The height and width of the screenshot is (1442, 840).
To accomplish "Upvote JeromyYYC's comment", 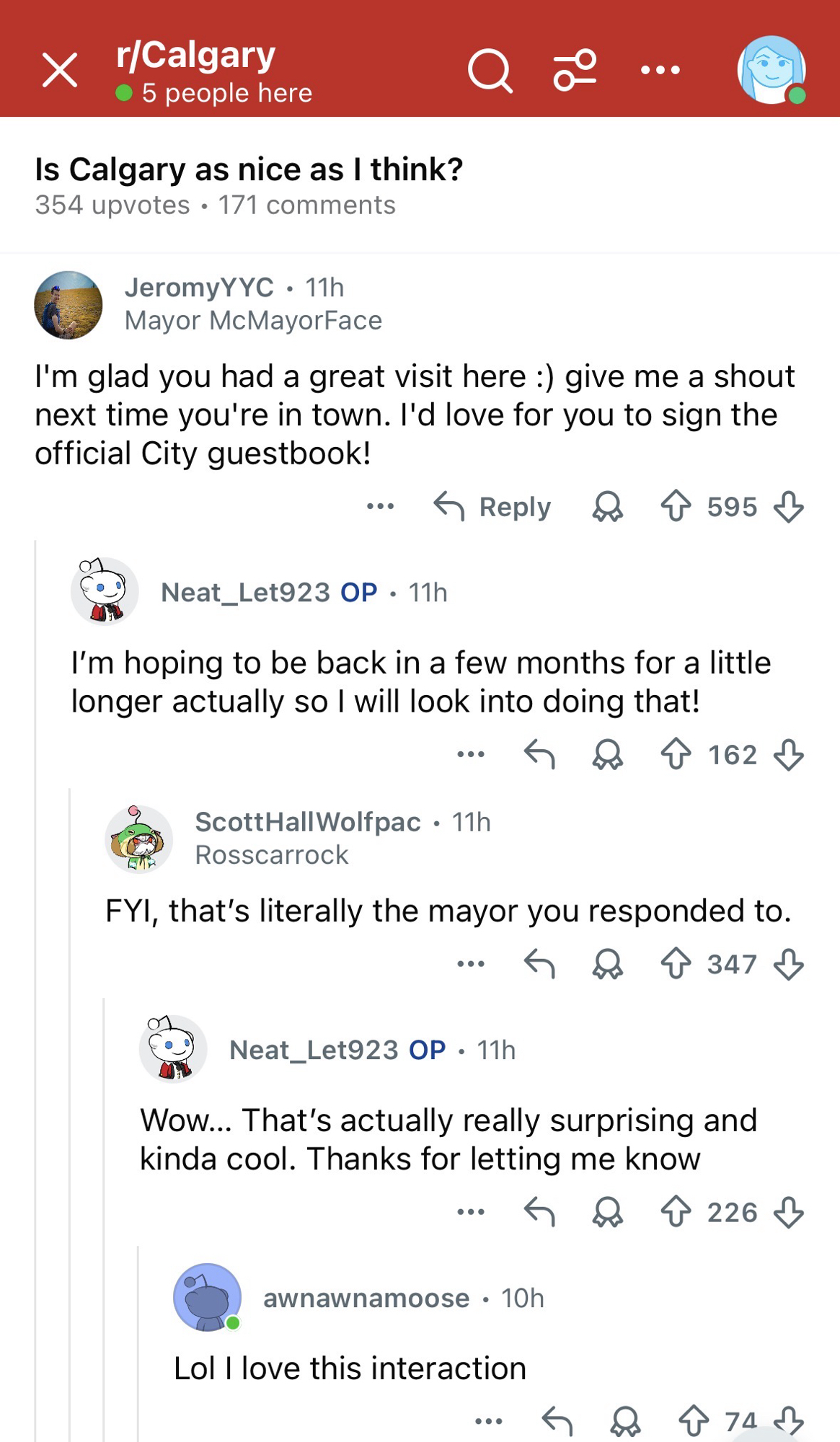I will pos(676,506).
